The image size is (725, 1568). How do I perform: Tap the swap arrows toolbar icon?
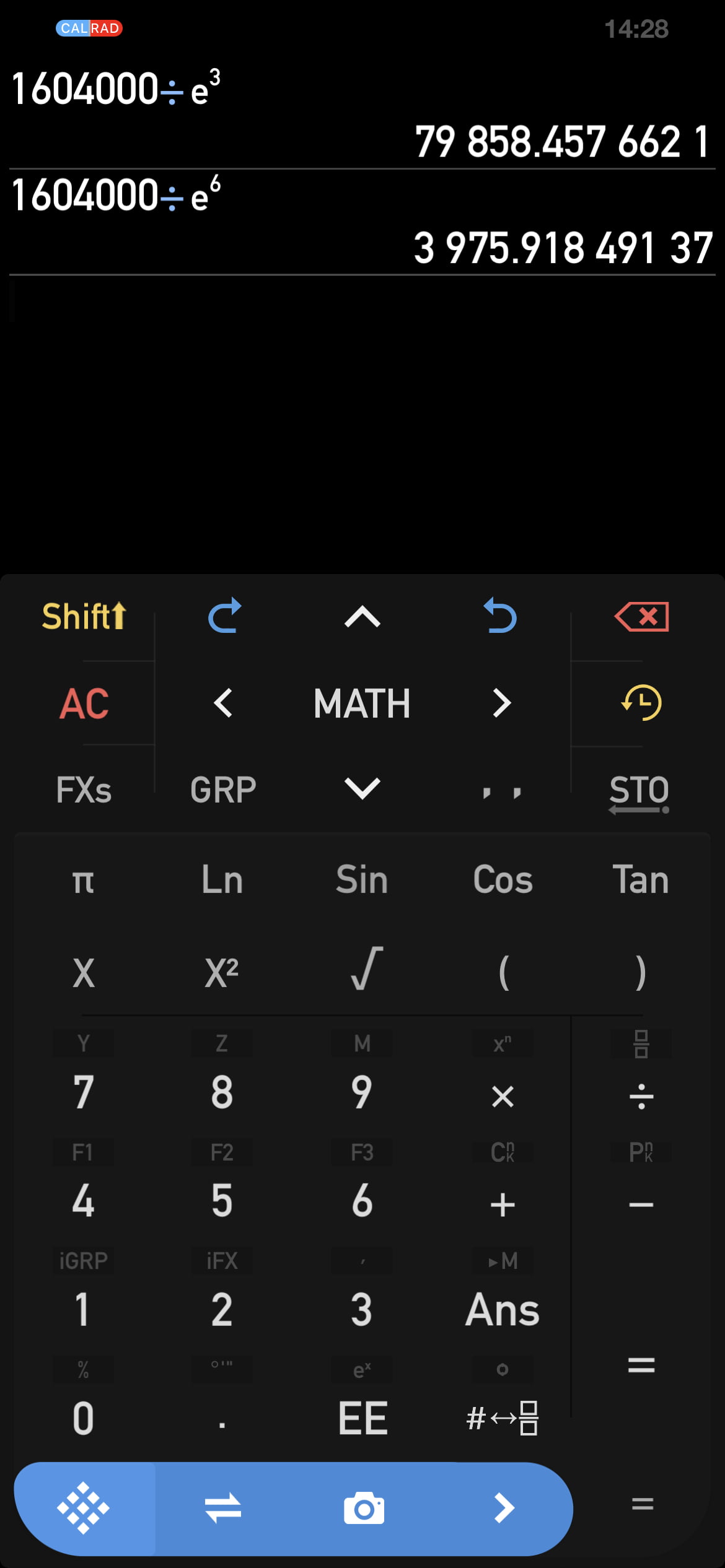(x=223, y=1508)
